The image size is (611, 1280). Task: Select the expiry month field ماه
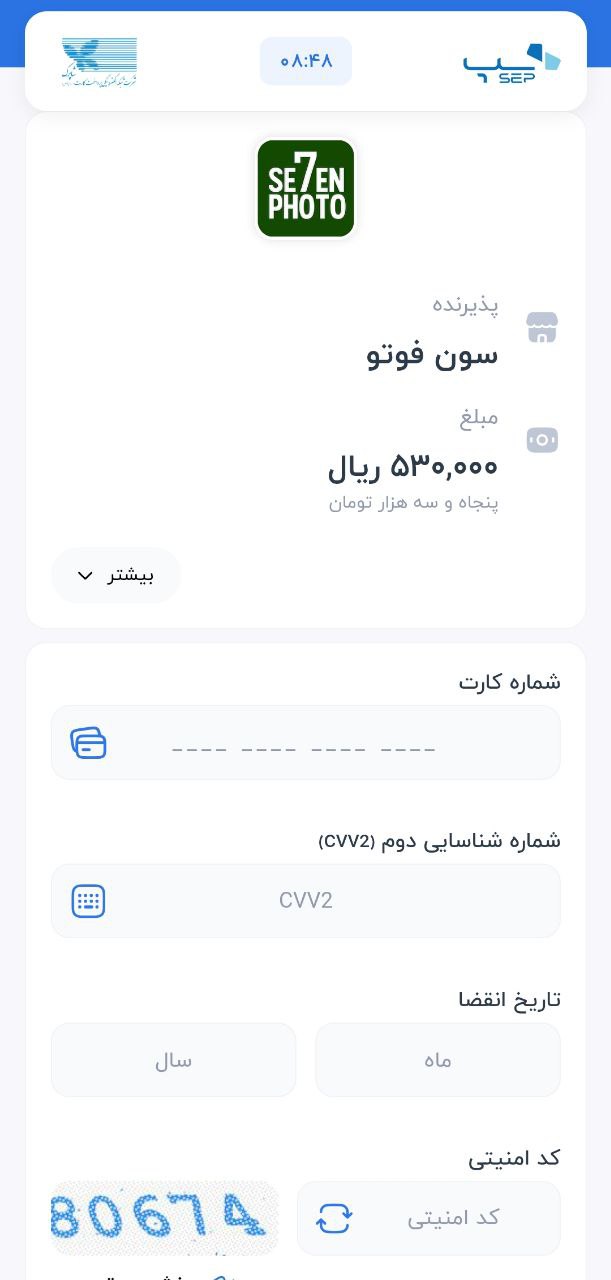coord(437,1060)
